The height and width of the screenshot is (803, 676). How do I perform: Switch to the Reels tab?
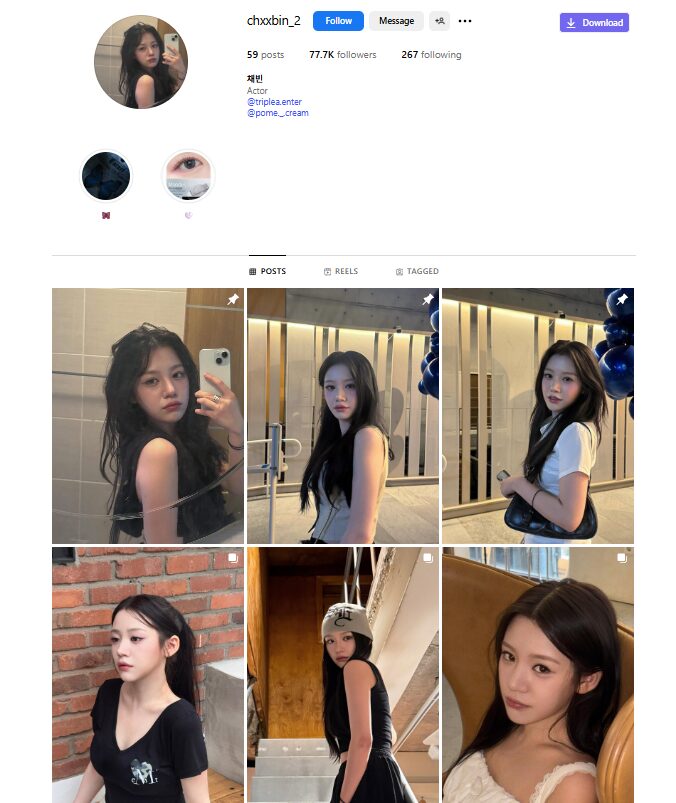click(x=340, y=271)
